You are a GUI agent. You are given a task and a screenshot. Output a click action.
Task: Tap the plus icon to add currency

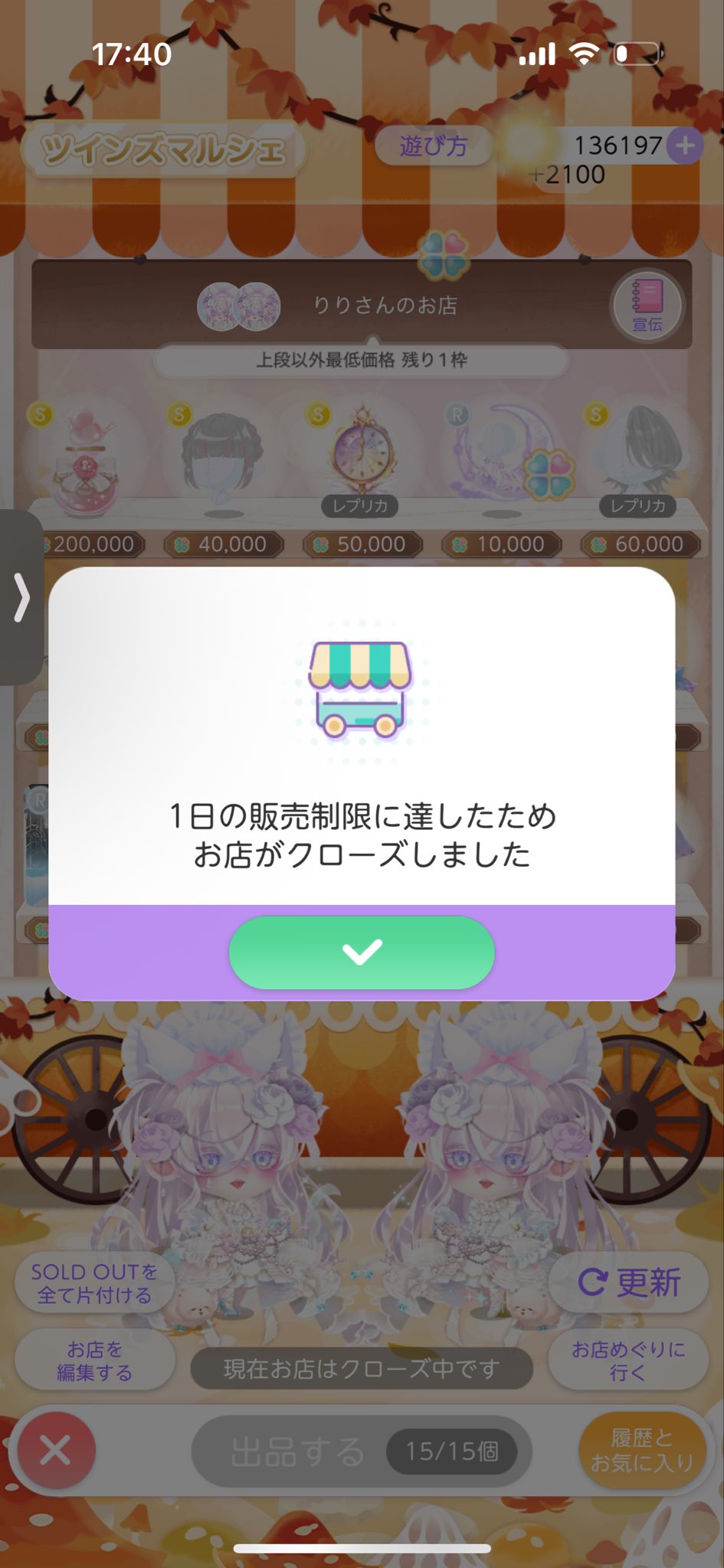tap(685, 145)
